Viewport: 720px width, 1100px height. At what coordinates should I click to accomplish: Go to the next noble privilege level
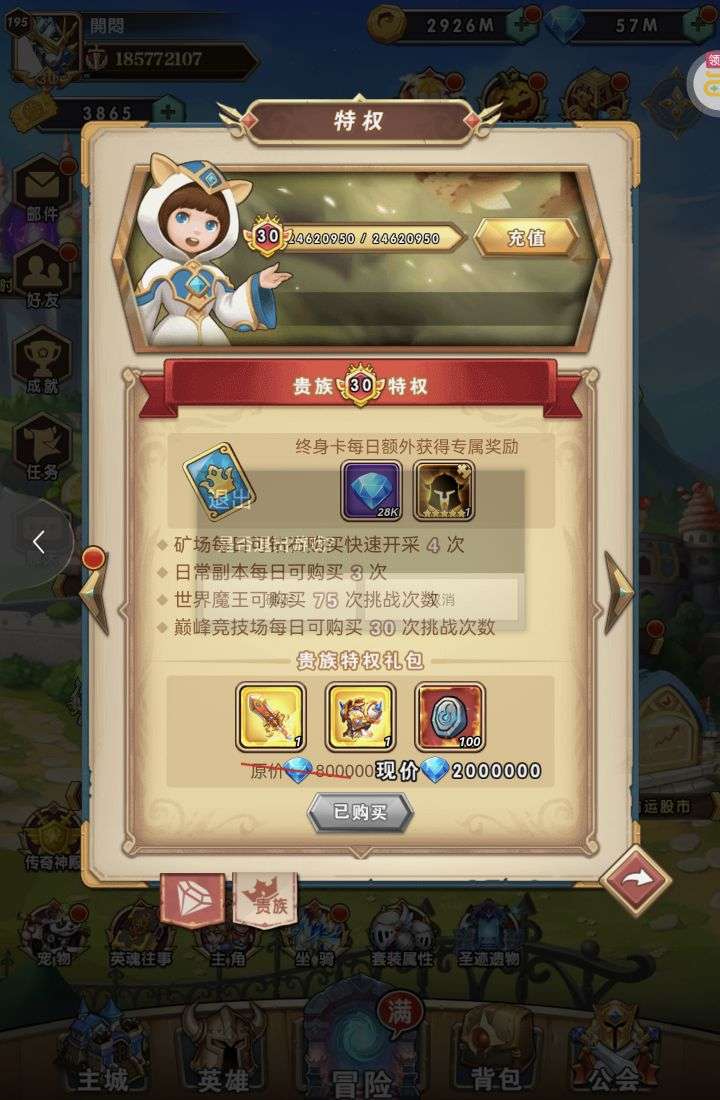pos(618,592)
